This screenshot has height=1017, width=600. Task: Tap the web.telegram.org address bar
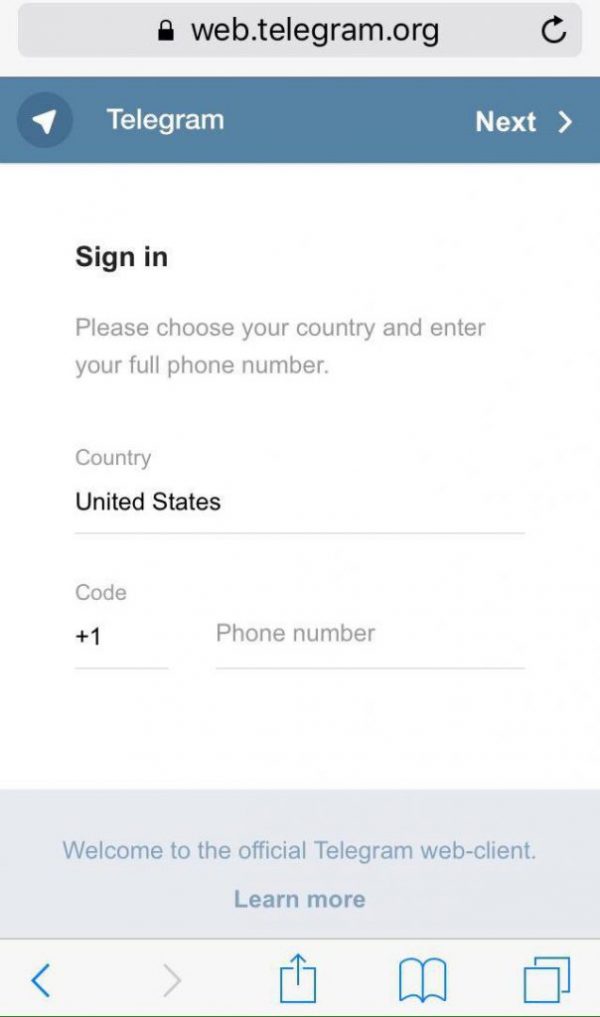tap(300, 31)
